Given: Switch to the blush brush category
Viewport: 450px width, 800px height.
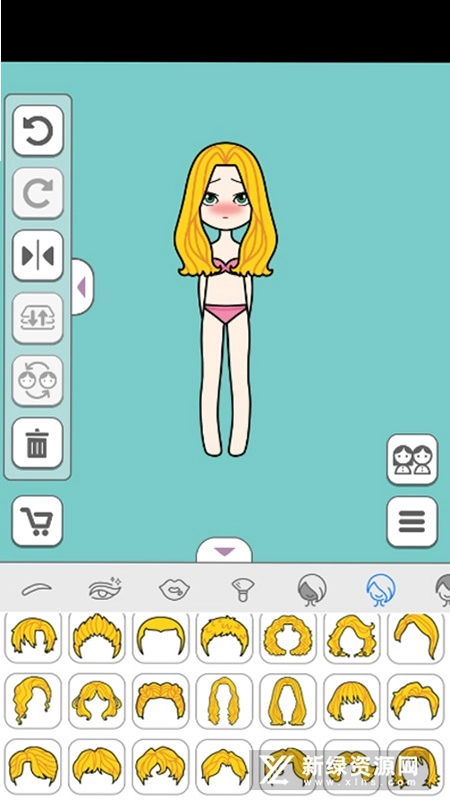Looking at the screenshot, I should point(242,590).
